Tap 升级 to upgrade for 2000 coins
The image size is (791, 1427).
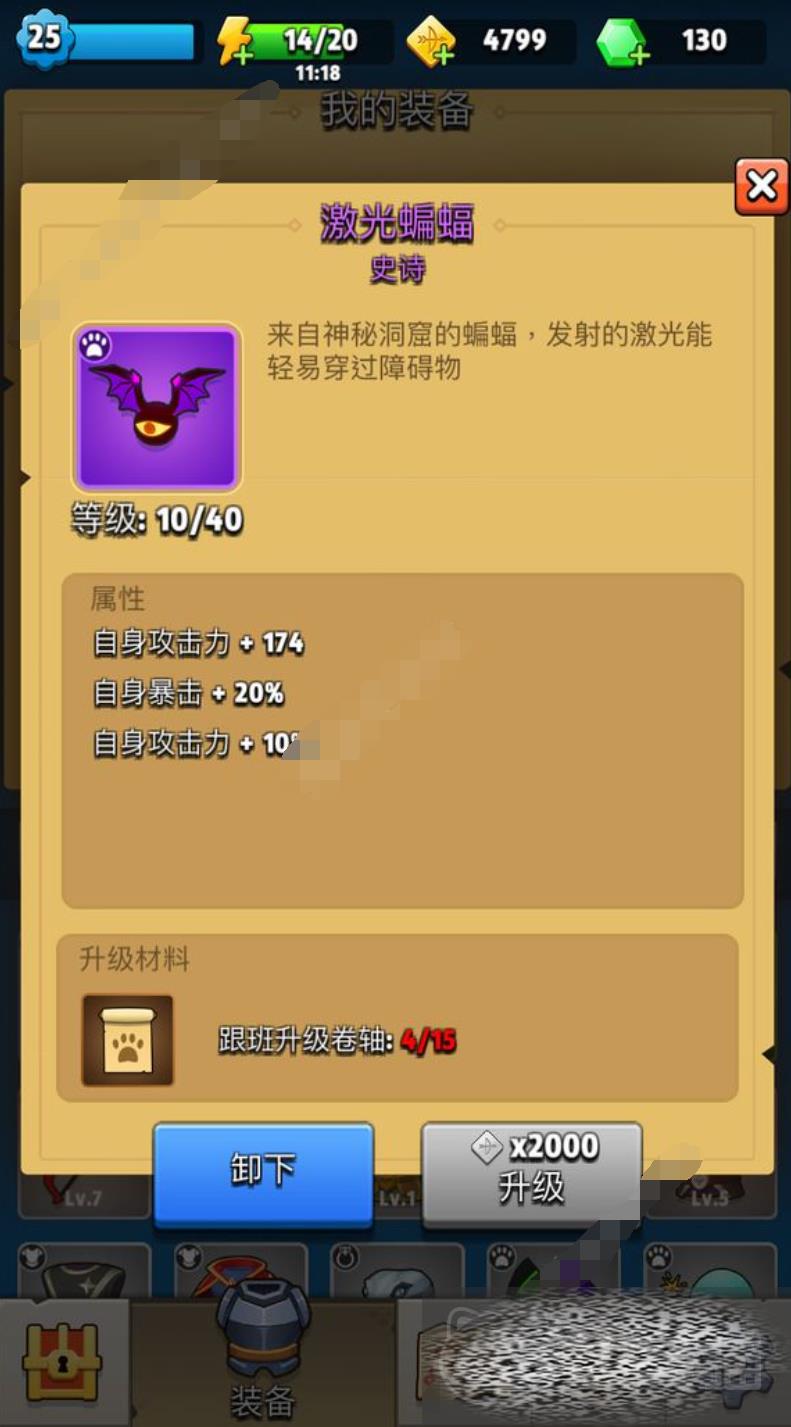(531, 1172)
